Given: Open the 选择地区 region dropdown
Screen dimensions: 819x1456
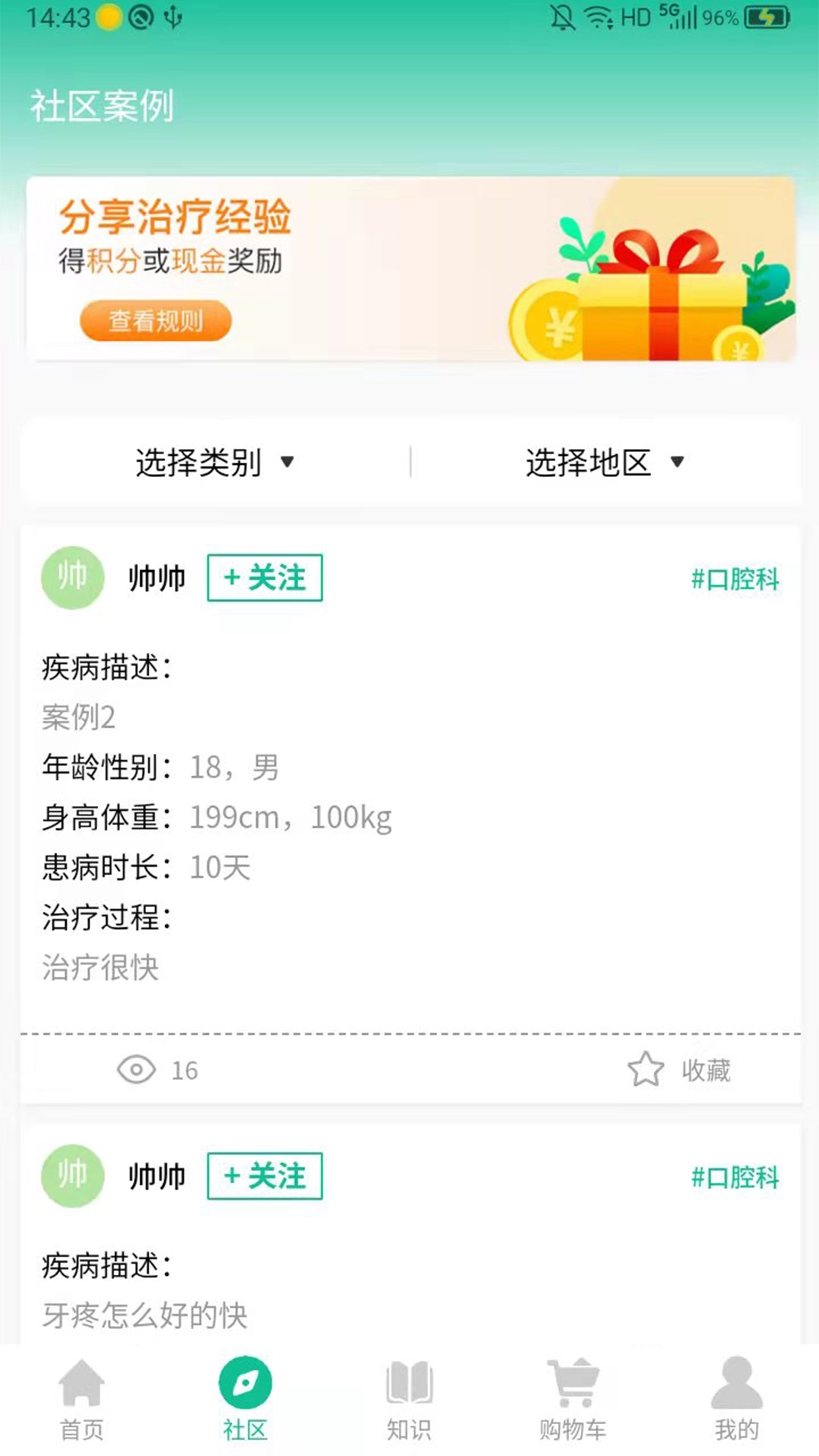Looking at the screenshot, I should point(601,463).
